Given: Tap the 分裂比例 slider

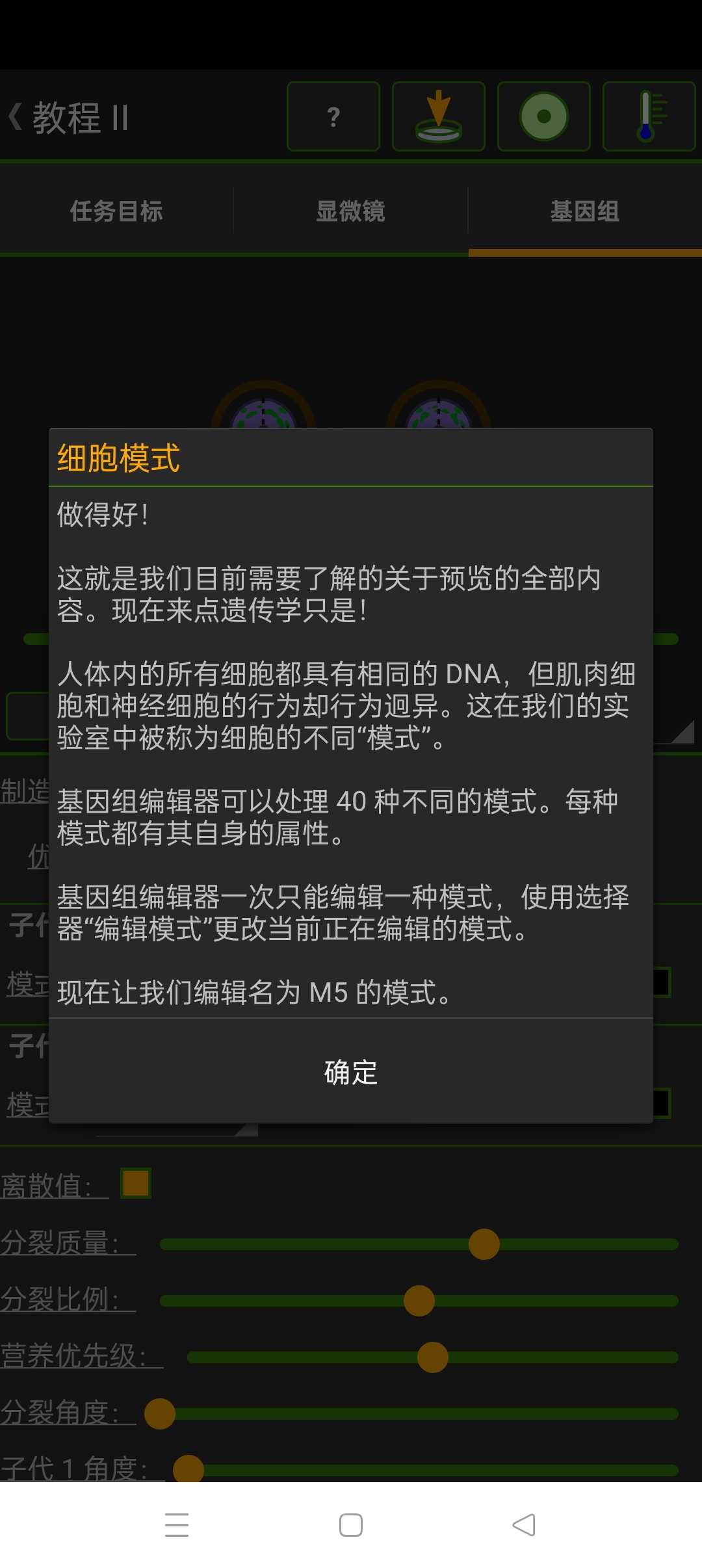Looking at the screenshot, I should pyautogui.click(x=419, y=1301).
